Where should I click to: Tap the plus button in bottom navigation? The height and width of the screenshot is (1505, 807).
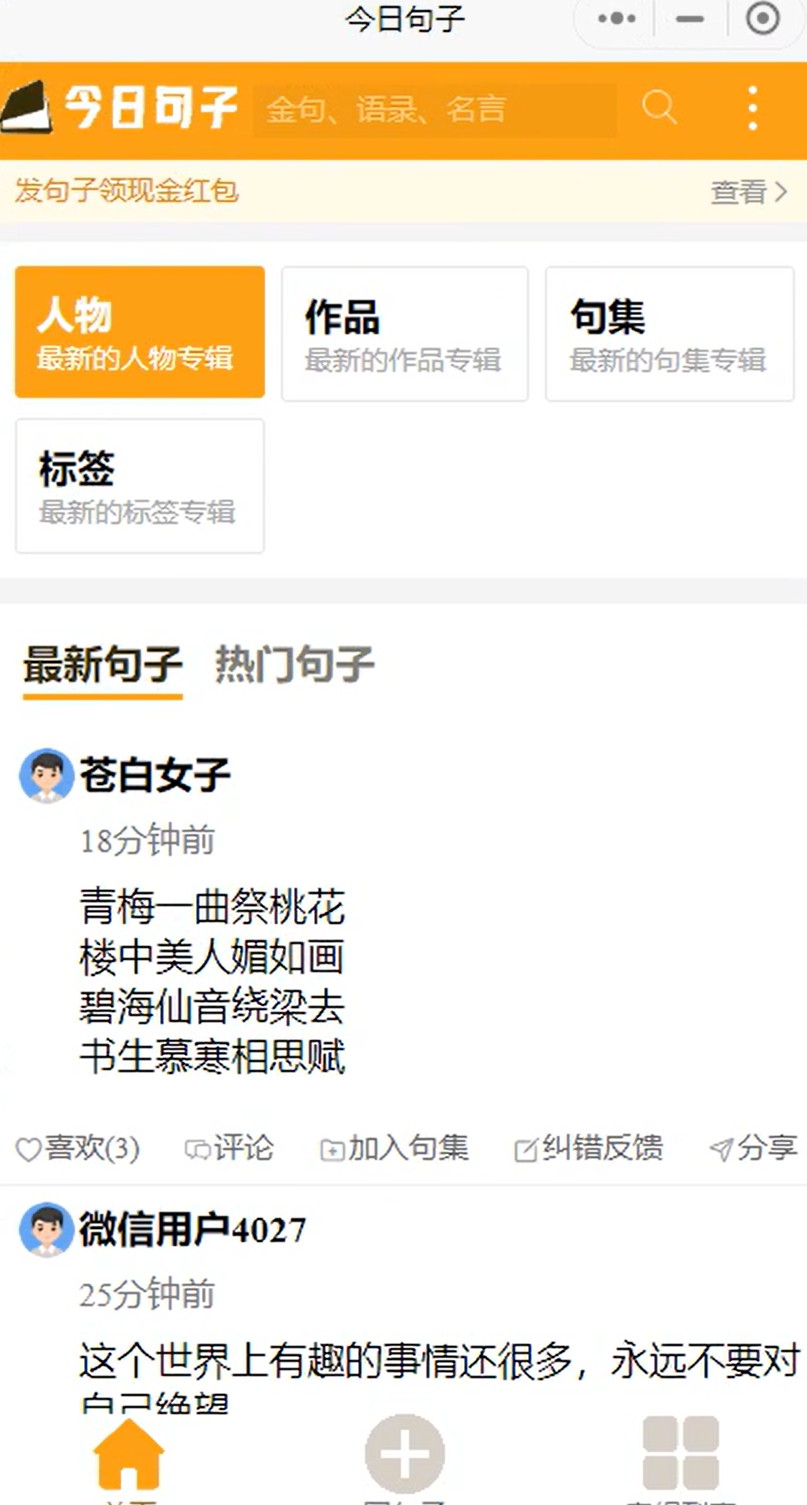coord(404,1453)
